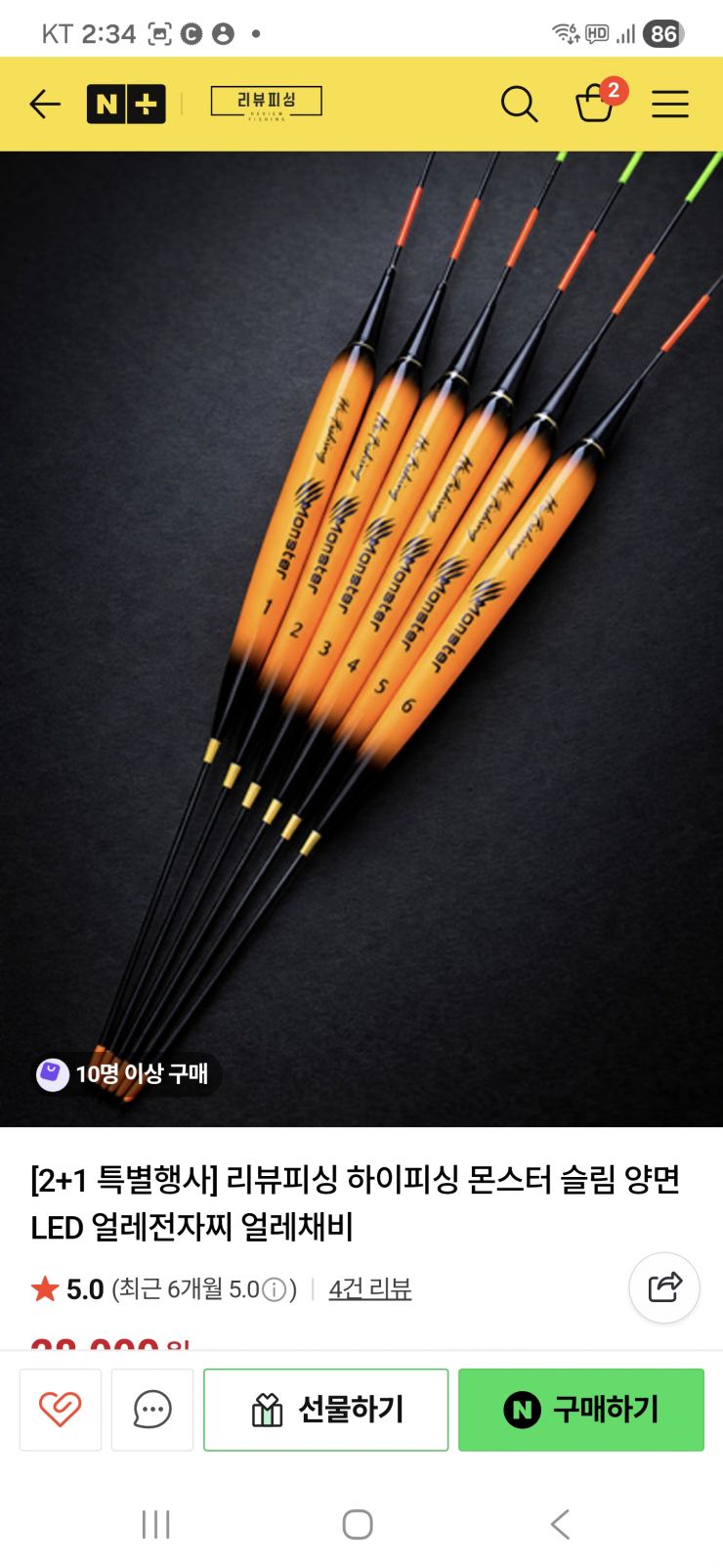The height and width of the screenshot is (1568, 723).
Task: Go to the system home screen
Action: pyautogui.click(x=358, y=1524)
